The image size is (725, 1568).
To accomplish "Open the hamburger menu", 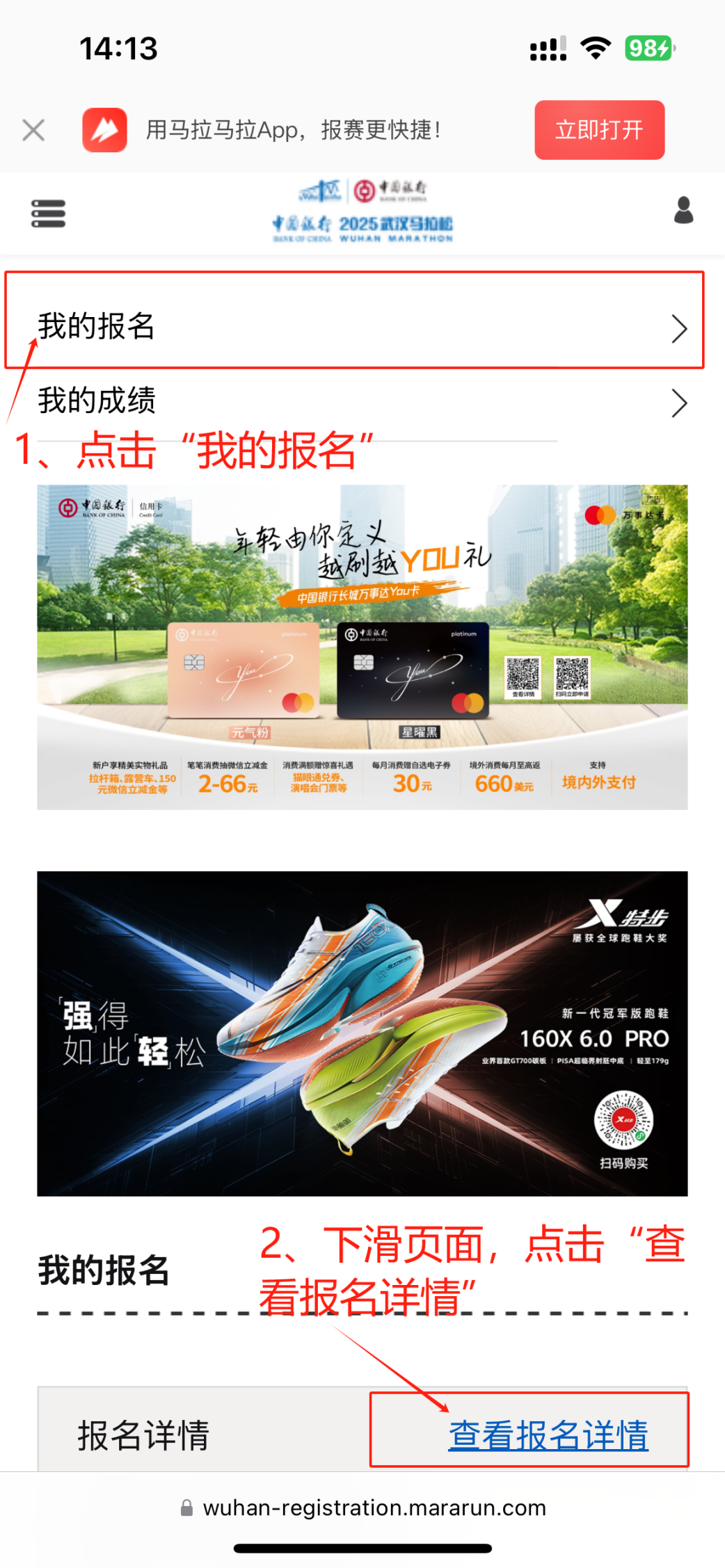I will click(x=49, y=213).
